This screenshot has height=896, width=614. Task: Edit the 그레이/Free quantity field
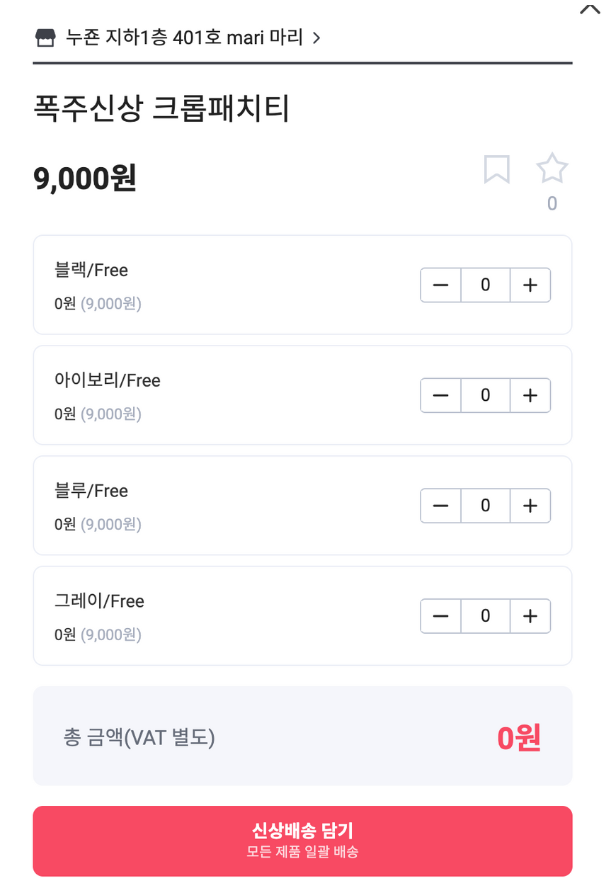click(x=485, y=615)
